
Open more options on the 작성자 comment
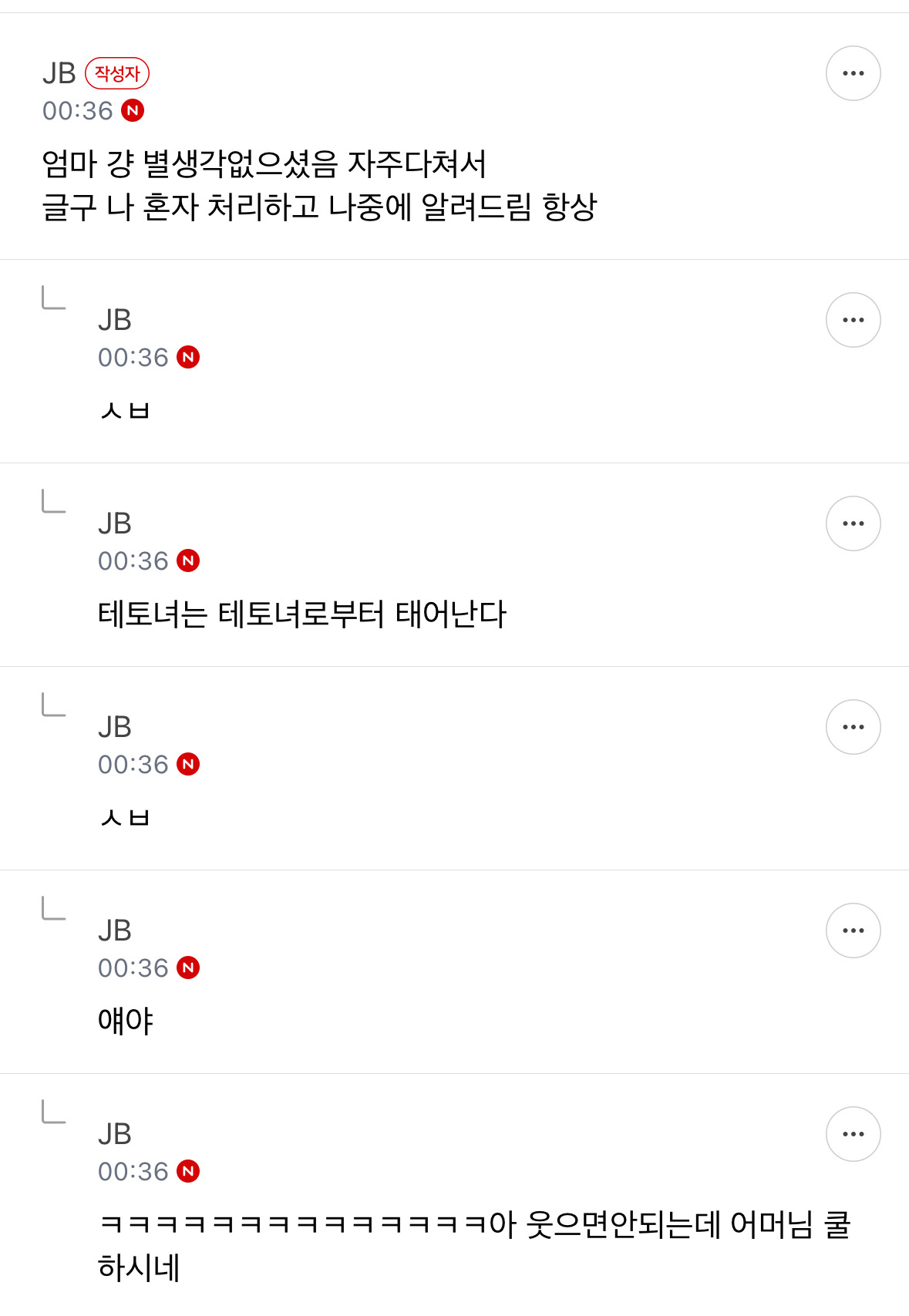coord(853,73)
